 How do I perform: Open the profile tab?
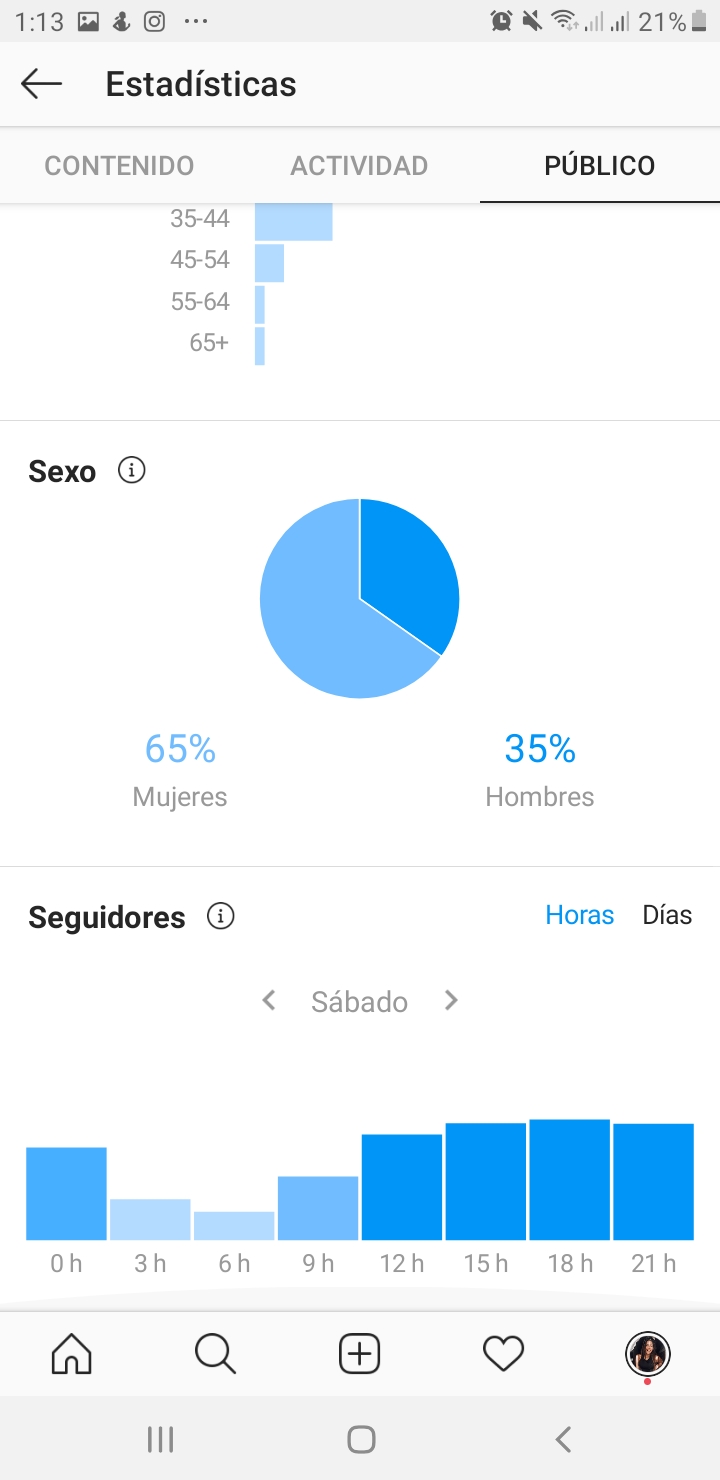pos(647,1355)
